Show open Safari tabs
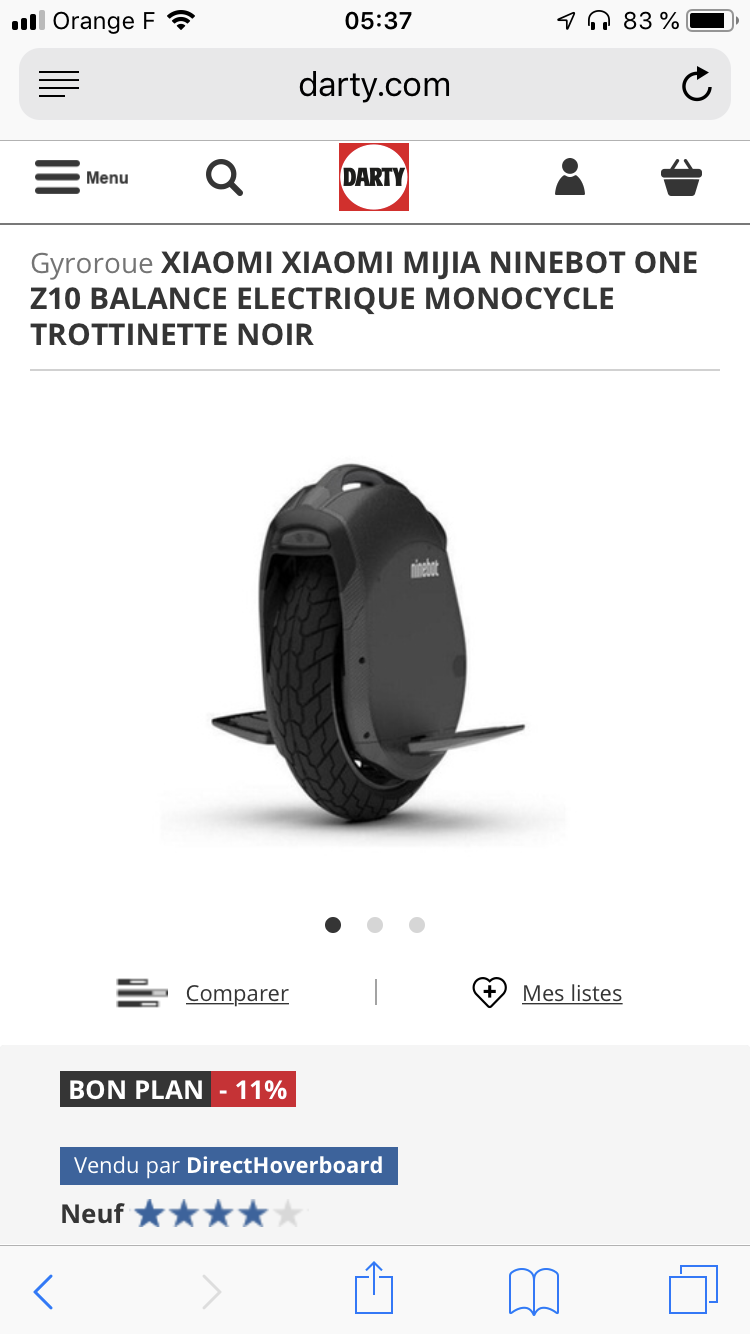This screenshot has height=1334, width=750. (693, 1290)
